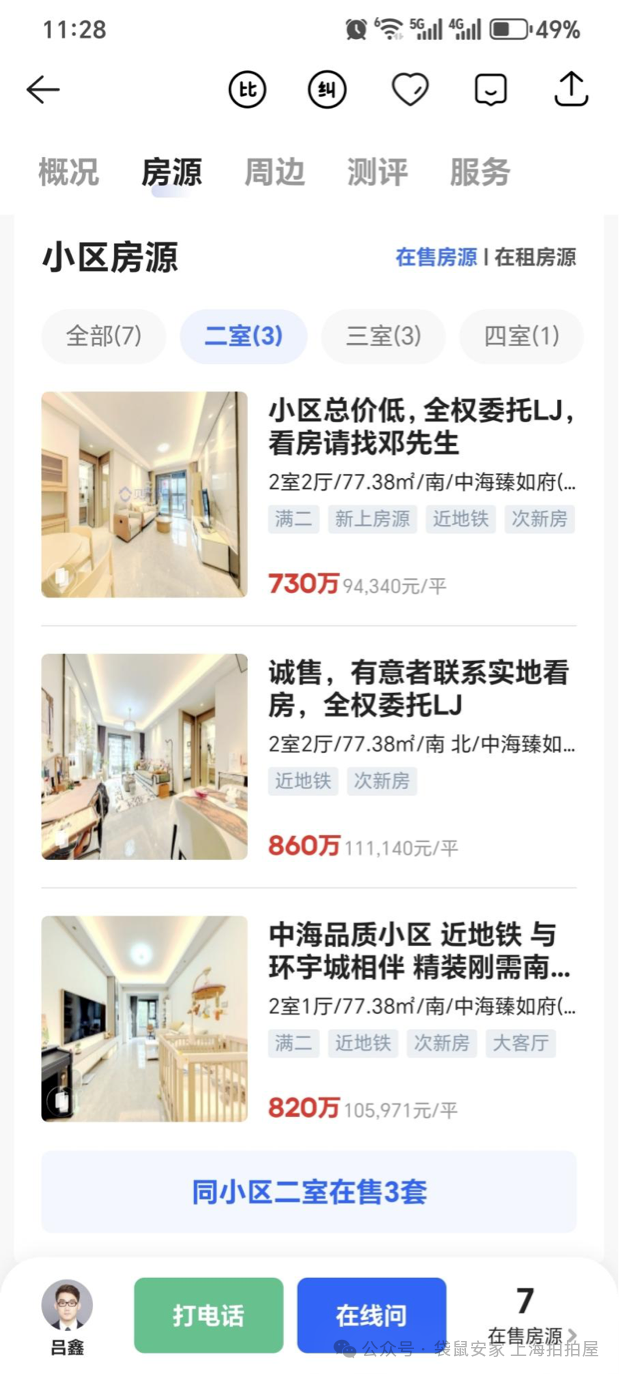View all with 同小区二室在售3套 button
This screenshot has height=1374, width=619.
tap(309, 1192)
